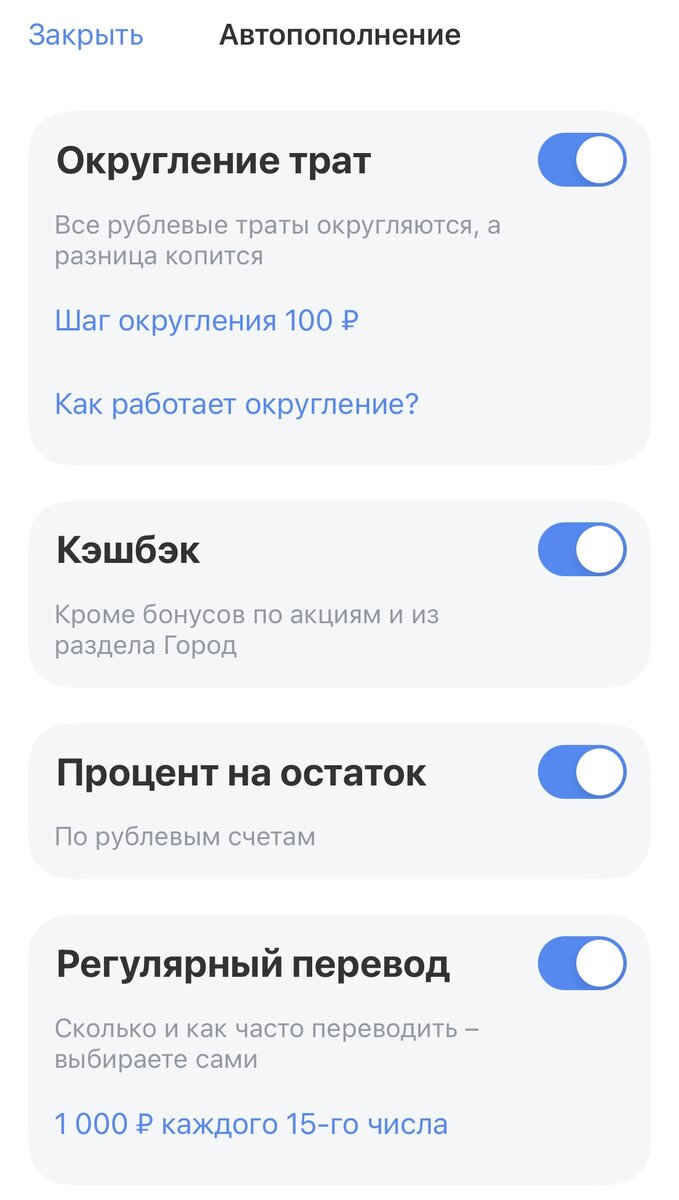Toggle the Регулярный перевод switch
The height and width of the screenshot is (1200, 679).
(581, 964)
